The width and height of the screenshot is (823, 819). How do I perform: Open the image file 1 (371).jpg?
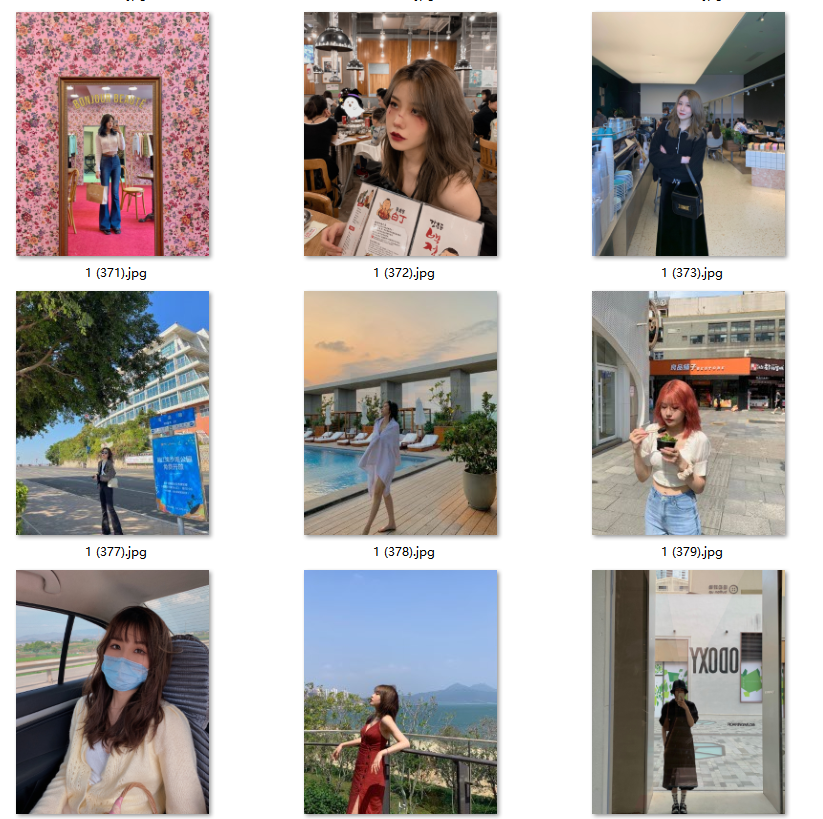pos(113,134)
